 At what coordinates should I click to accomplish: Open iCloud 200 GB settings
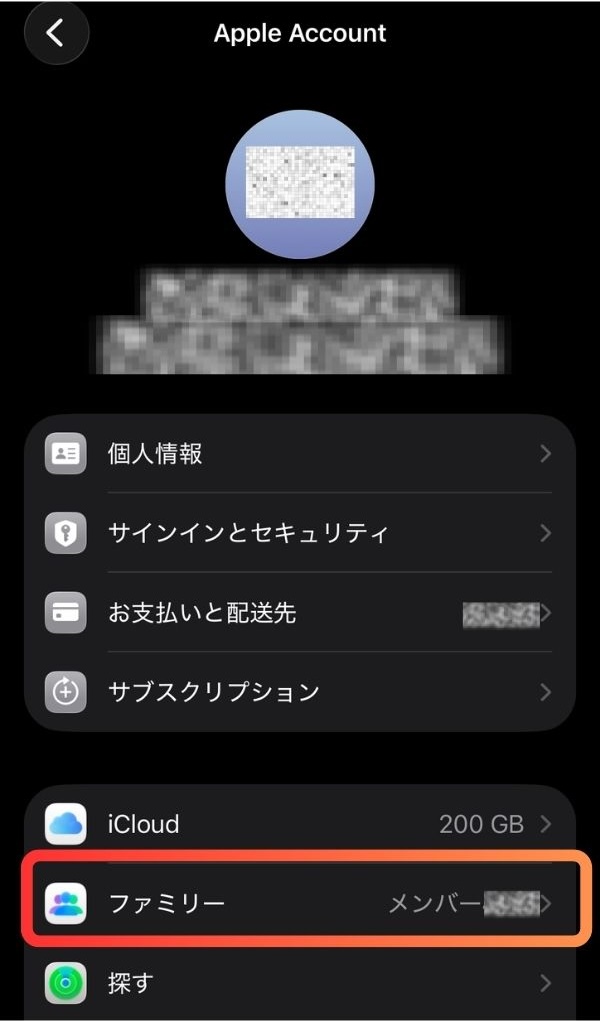(x=300, y=825)
